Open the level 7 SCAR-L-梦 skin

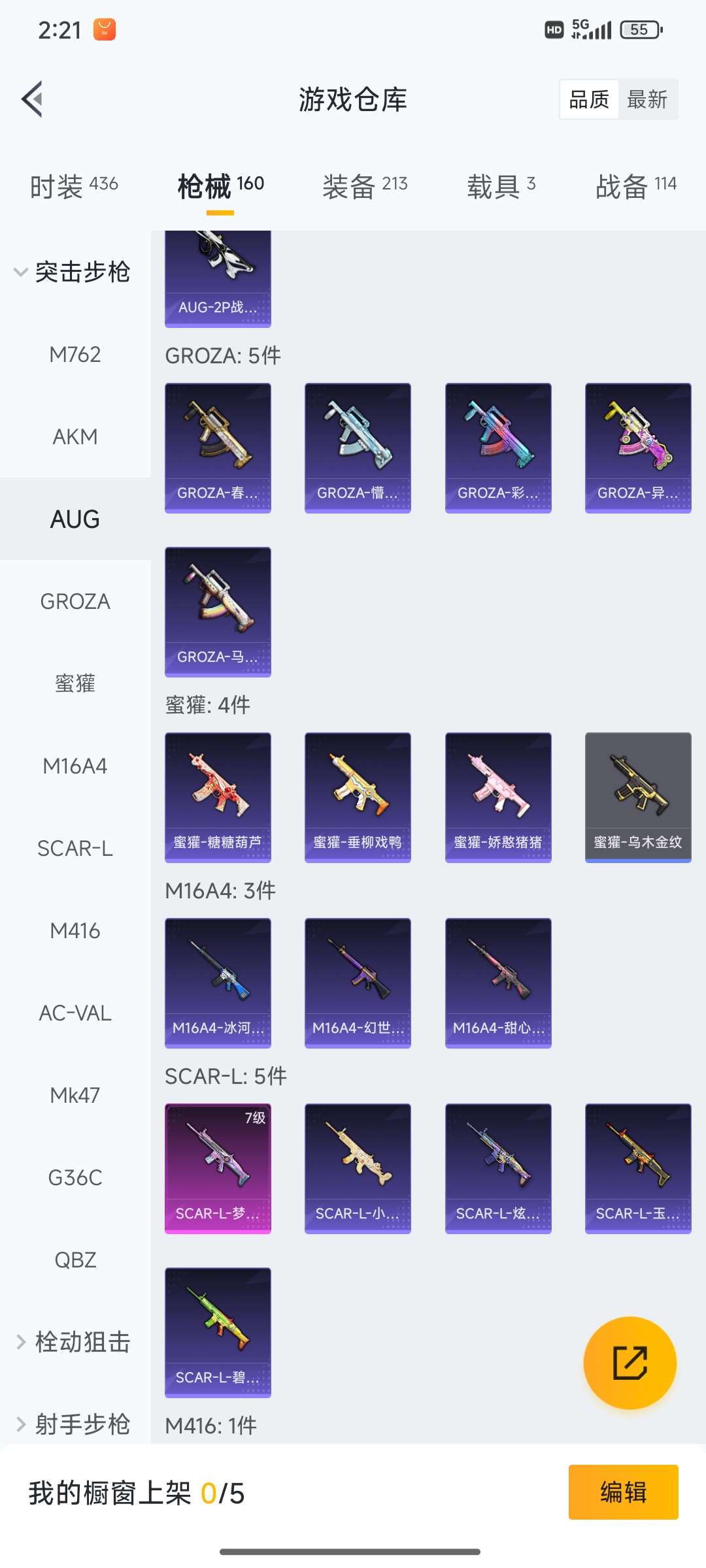218,1168
